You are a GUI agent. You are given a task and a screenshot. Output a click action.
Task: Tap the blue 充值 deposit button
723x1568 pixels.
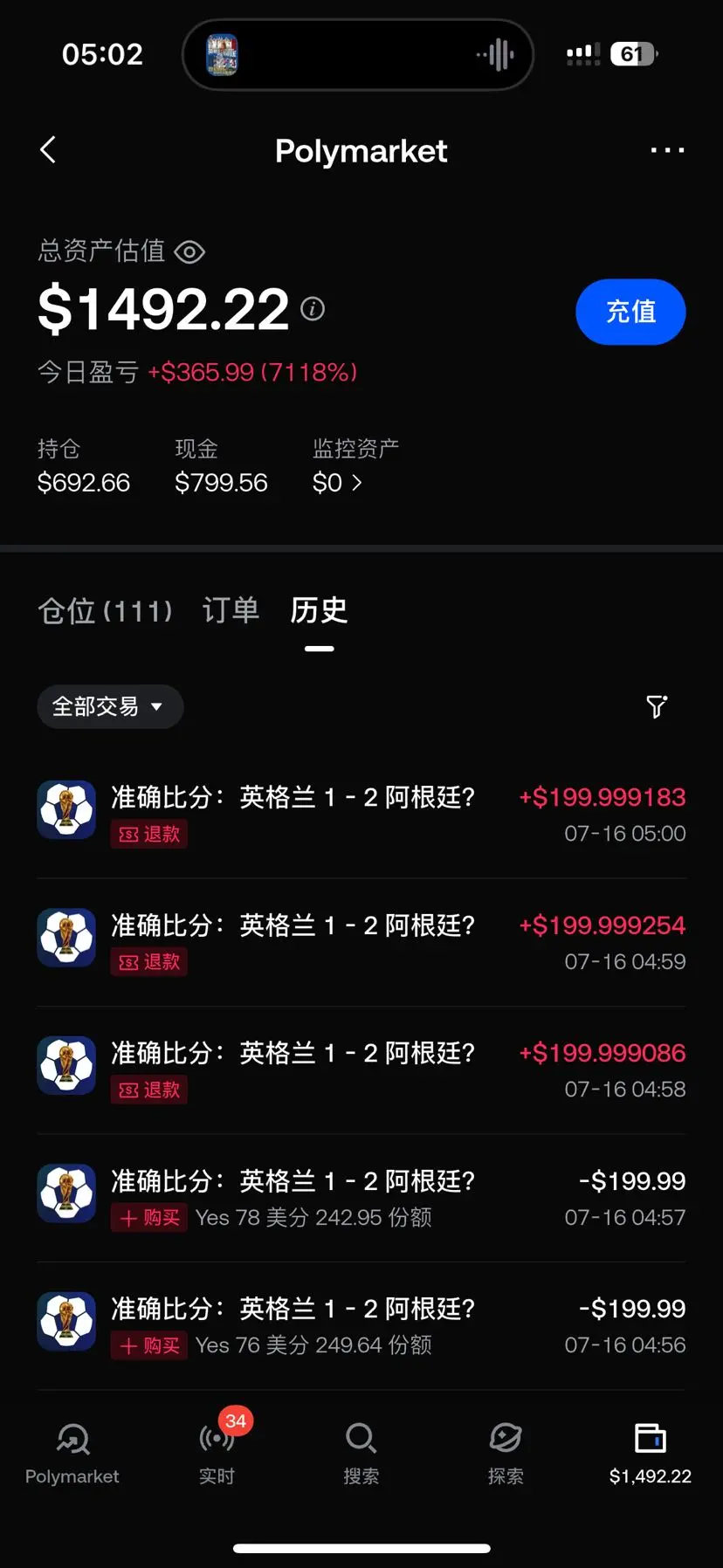click(x=630, y=312)
